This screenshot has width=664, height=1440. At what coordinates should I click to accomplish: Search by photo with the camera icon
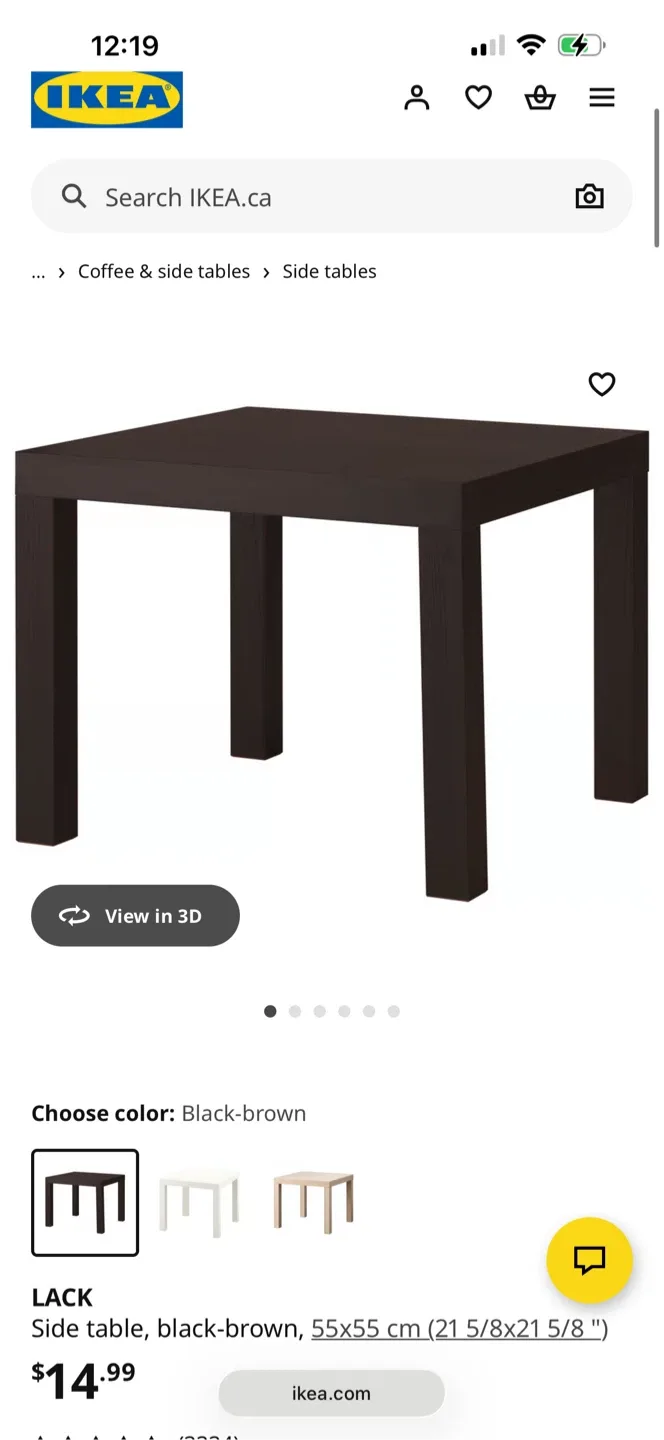pos(590,197)
